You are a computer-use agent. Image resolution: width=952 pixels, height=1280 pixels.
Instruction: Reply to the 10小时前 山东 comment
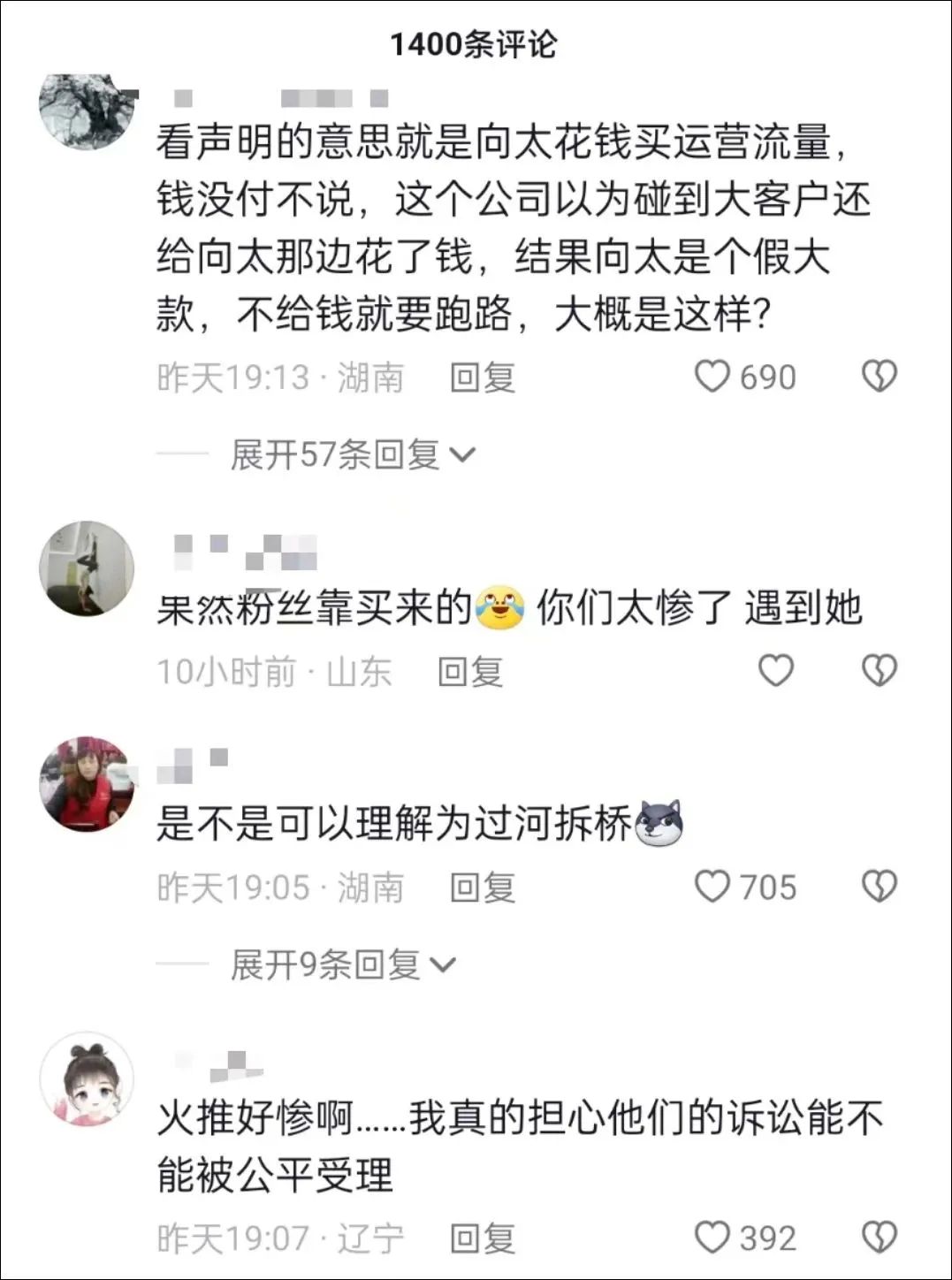coord(470,672)
